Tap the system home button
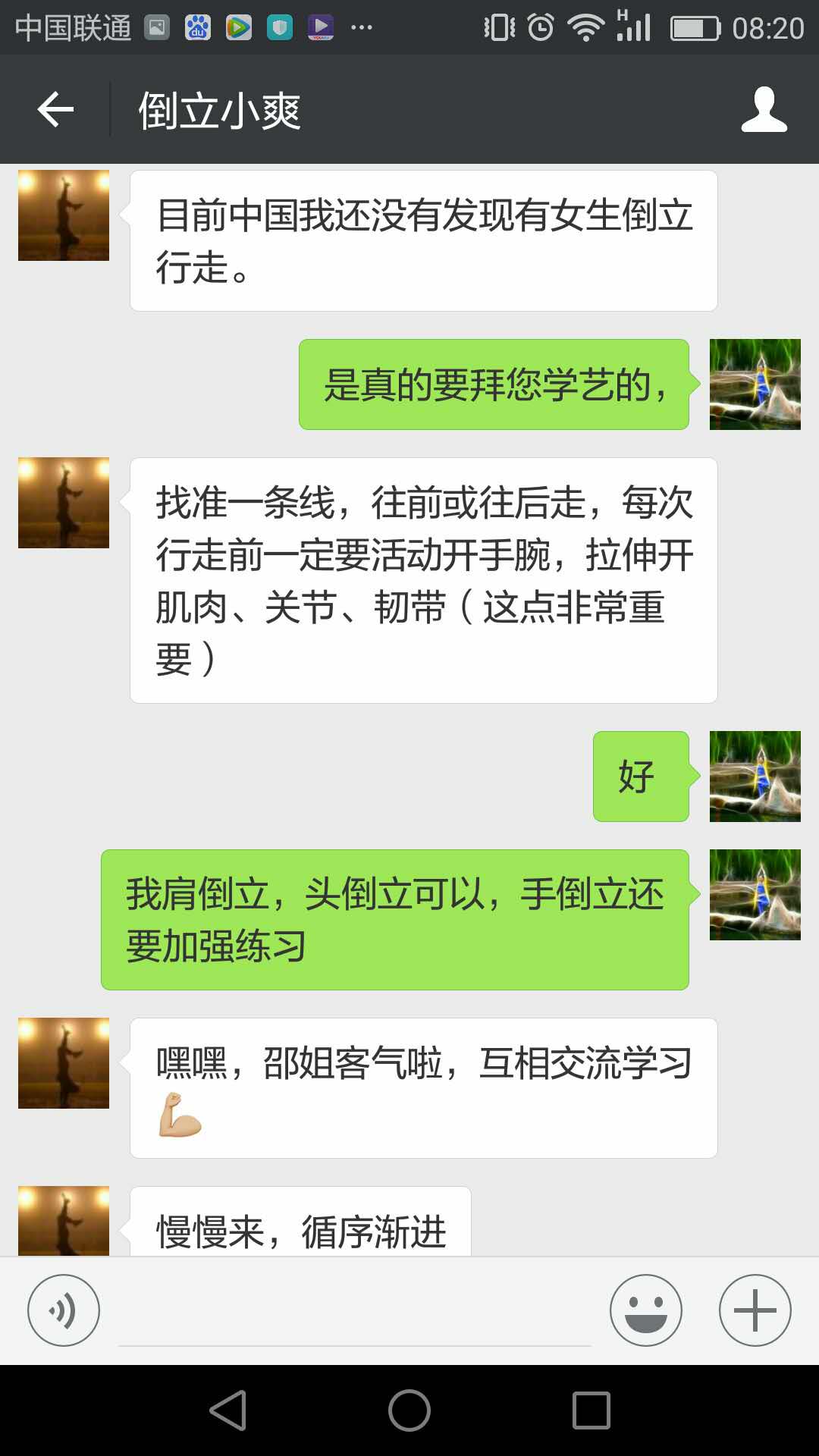 409,1410
